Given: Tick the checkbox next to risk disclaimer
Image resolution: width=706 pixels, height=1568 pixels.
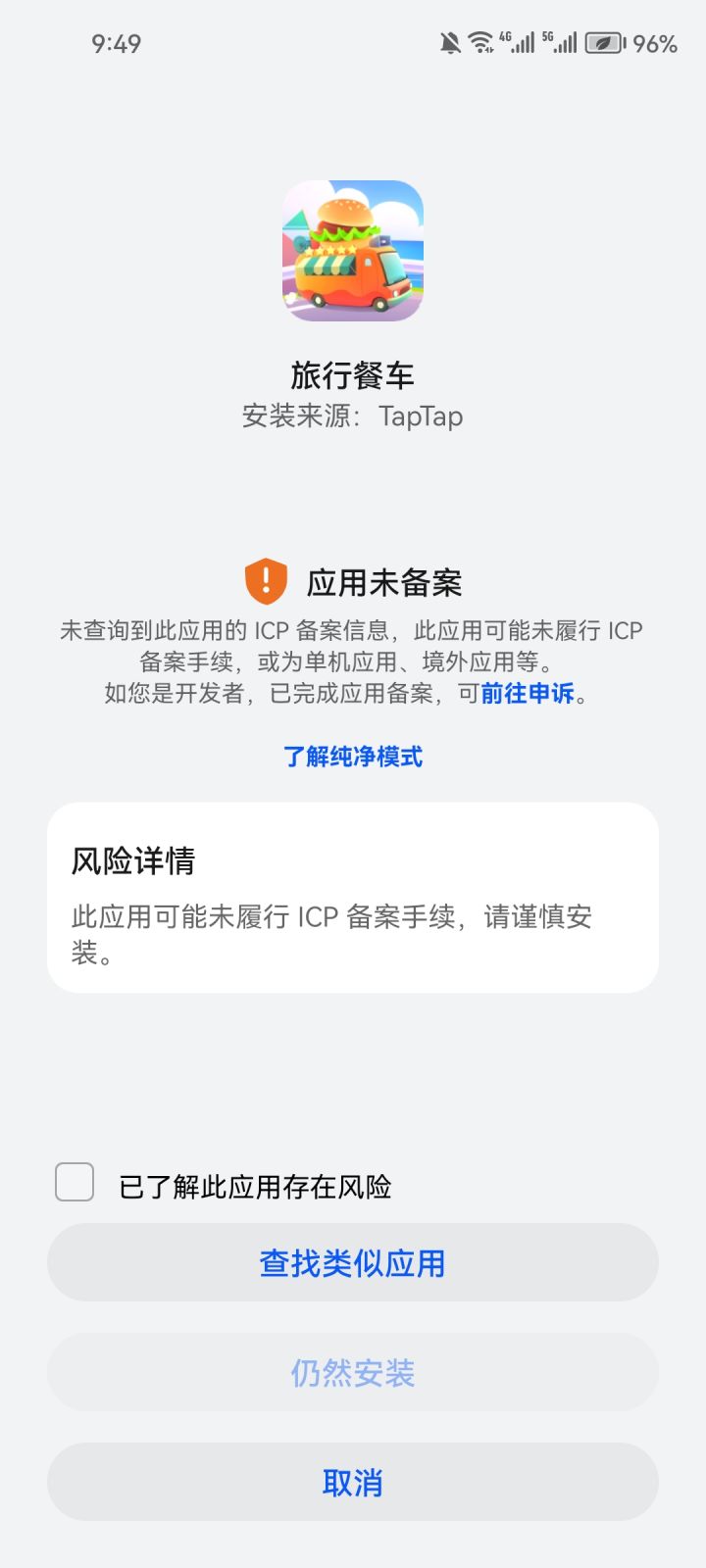Looking at the screenshot, I should coord(74,1185).
